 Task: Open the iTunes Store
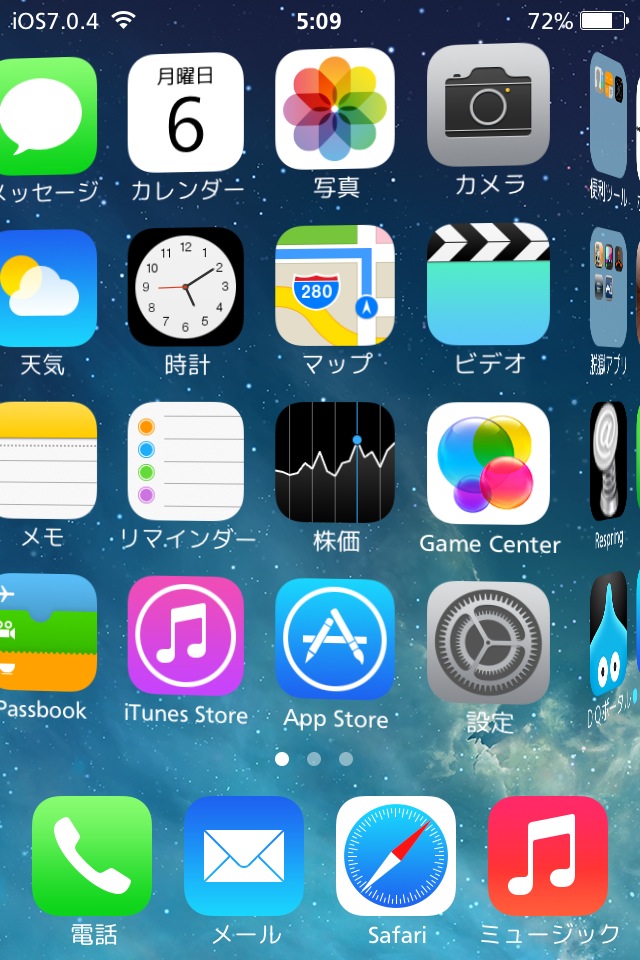[x=186, y=637]
